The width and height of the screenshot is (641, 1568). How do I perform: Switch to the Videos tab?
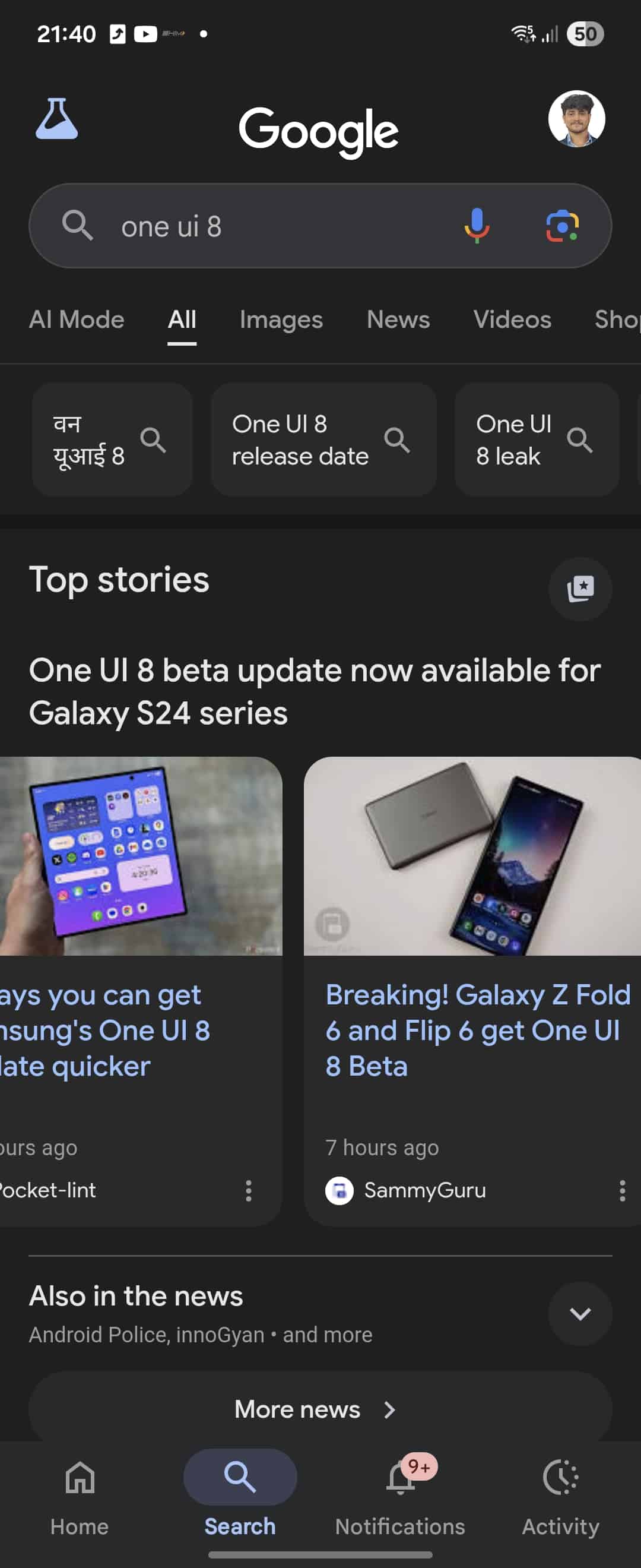tap(512, 320)
